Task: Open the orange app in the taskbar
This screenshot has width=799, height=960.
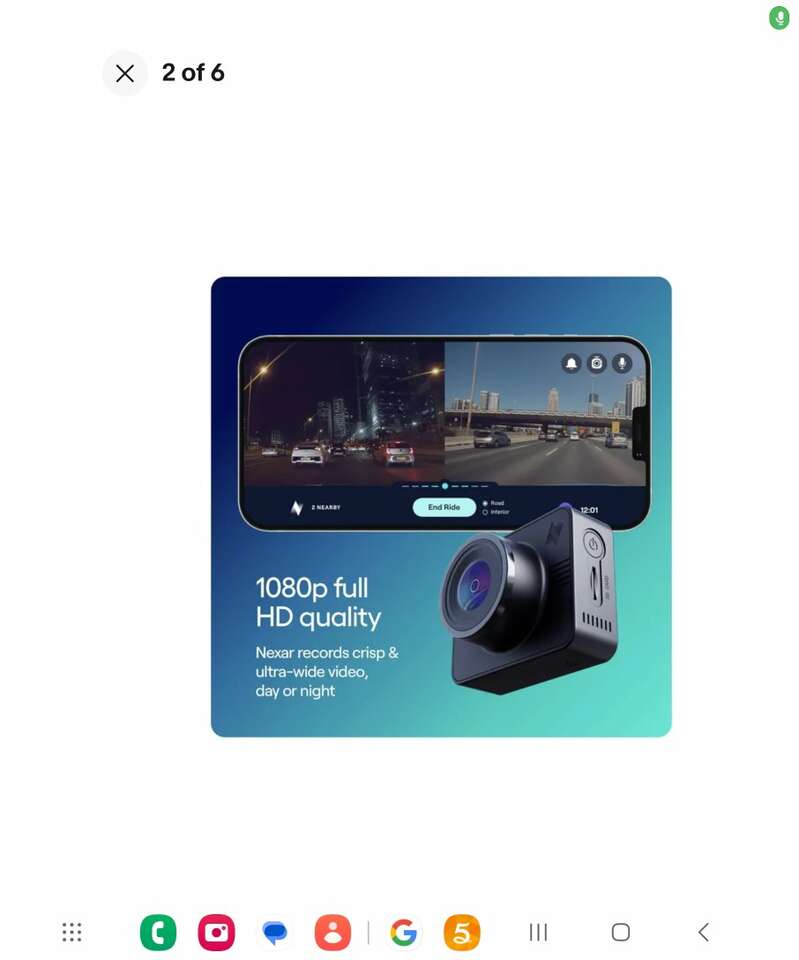Action: point(462,932)
